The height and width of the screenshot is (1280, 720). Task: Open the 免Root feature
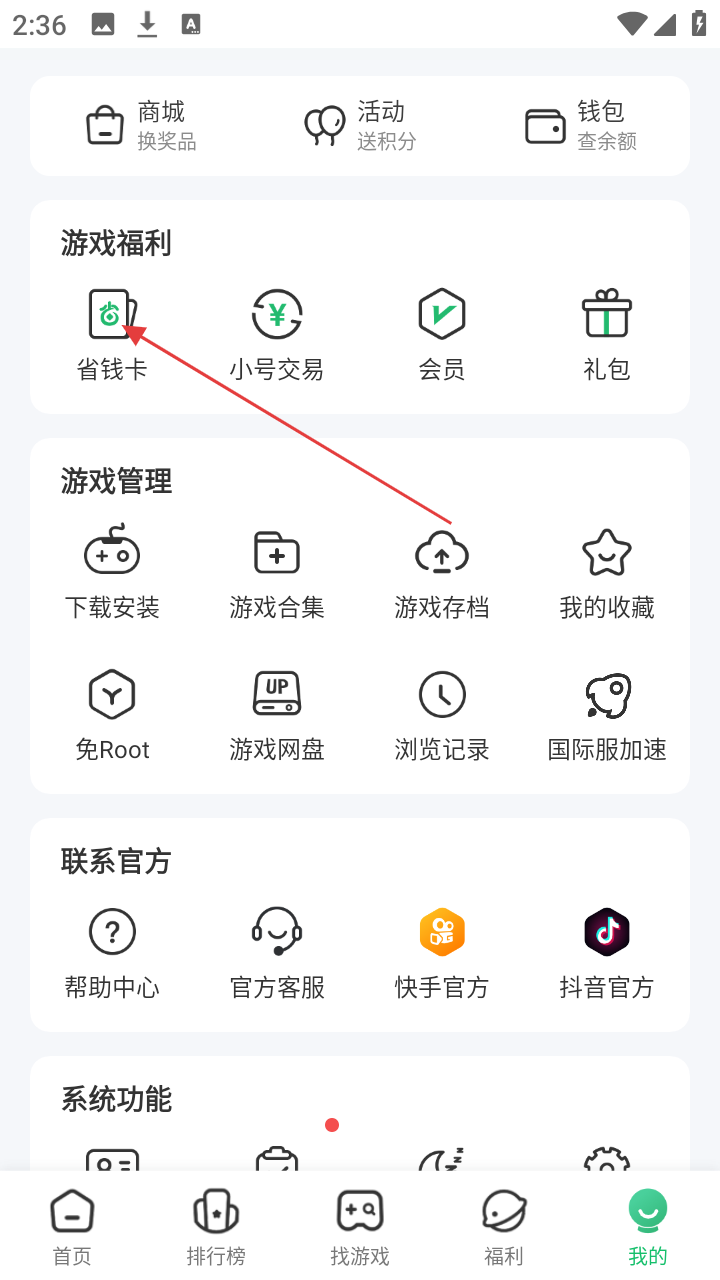coord(112,714)
